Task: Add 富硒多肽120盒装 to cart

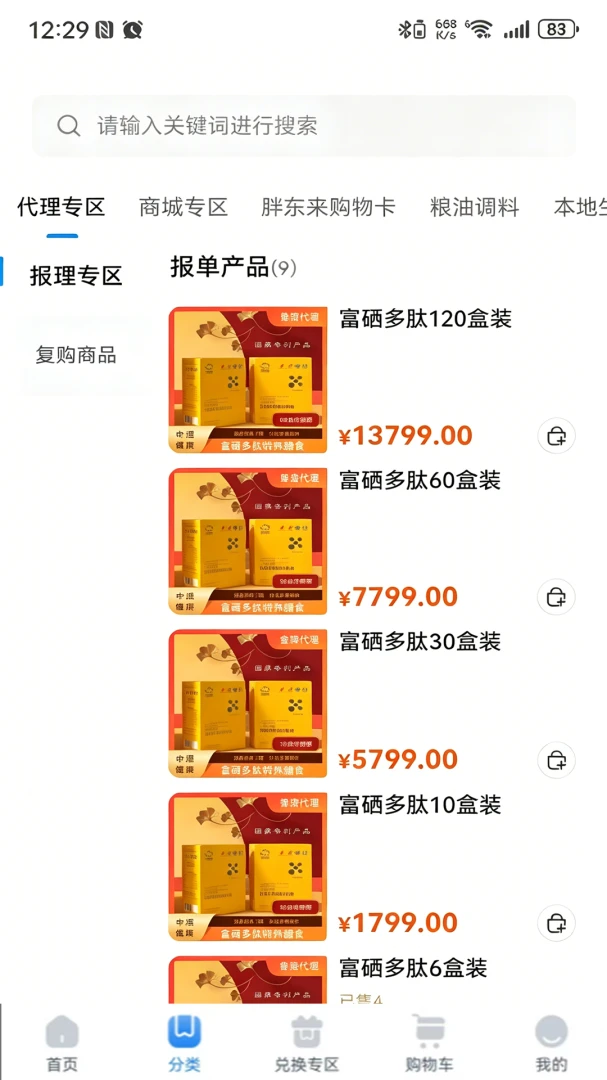Action: (x=556, y=436)
